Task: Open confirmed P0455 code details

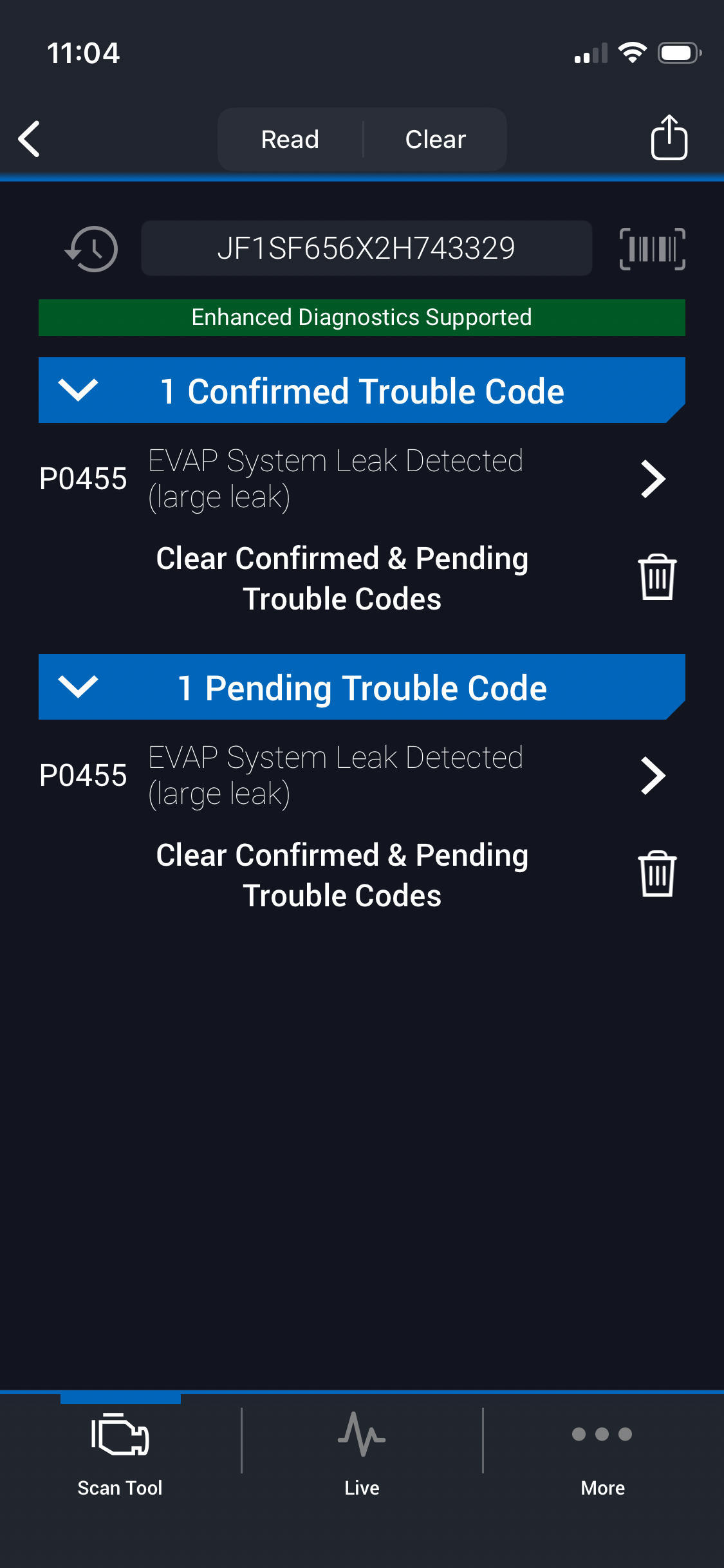Action: pyautogui.click(x=653, y=479)
